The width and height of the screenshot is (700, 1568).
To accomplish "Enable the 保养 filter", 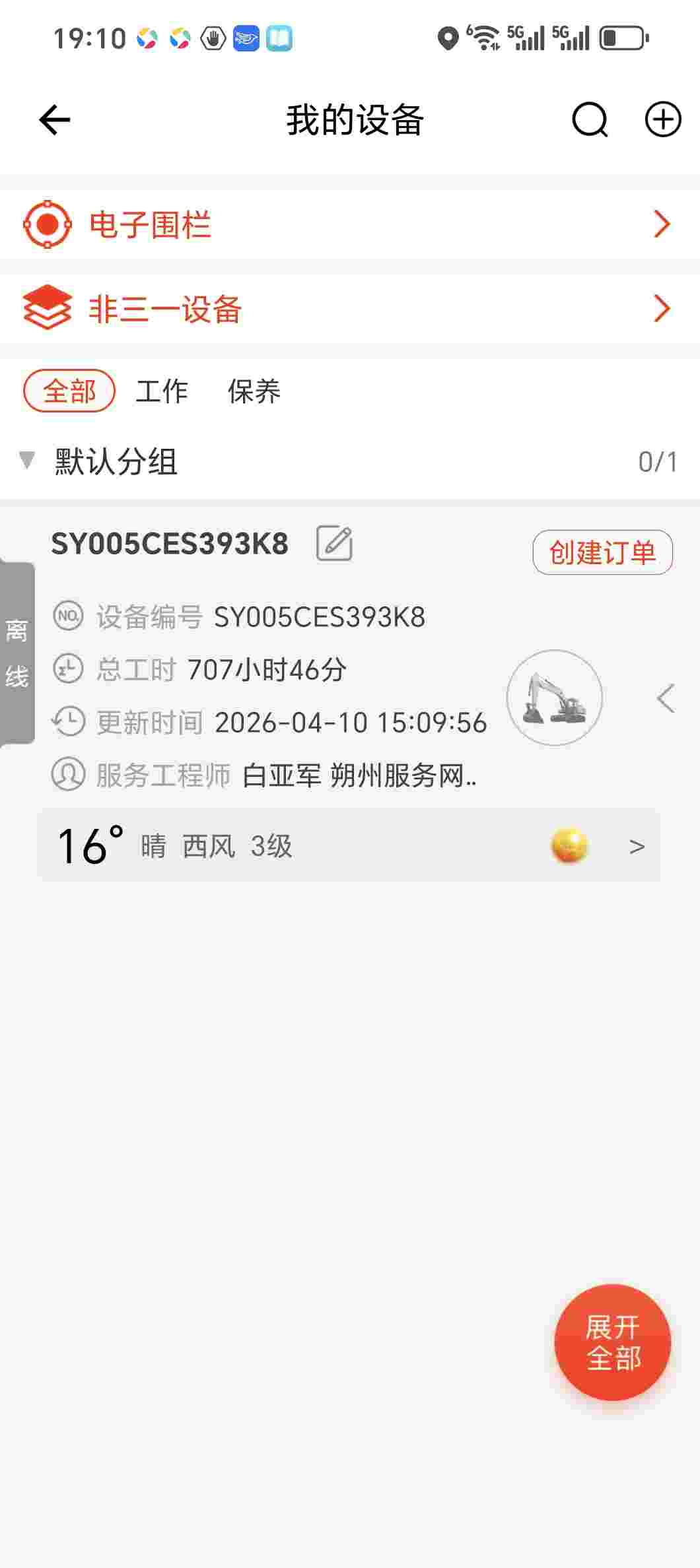I will (254, 391).
